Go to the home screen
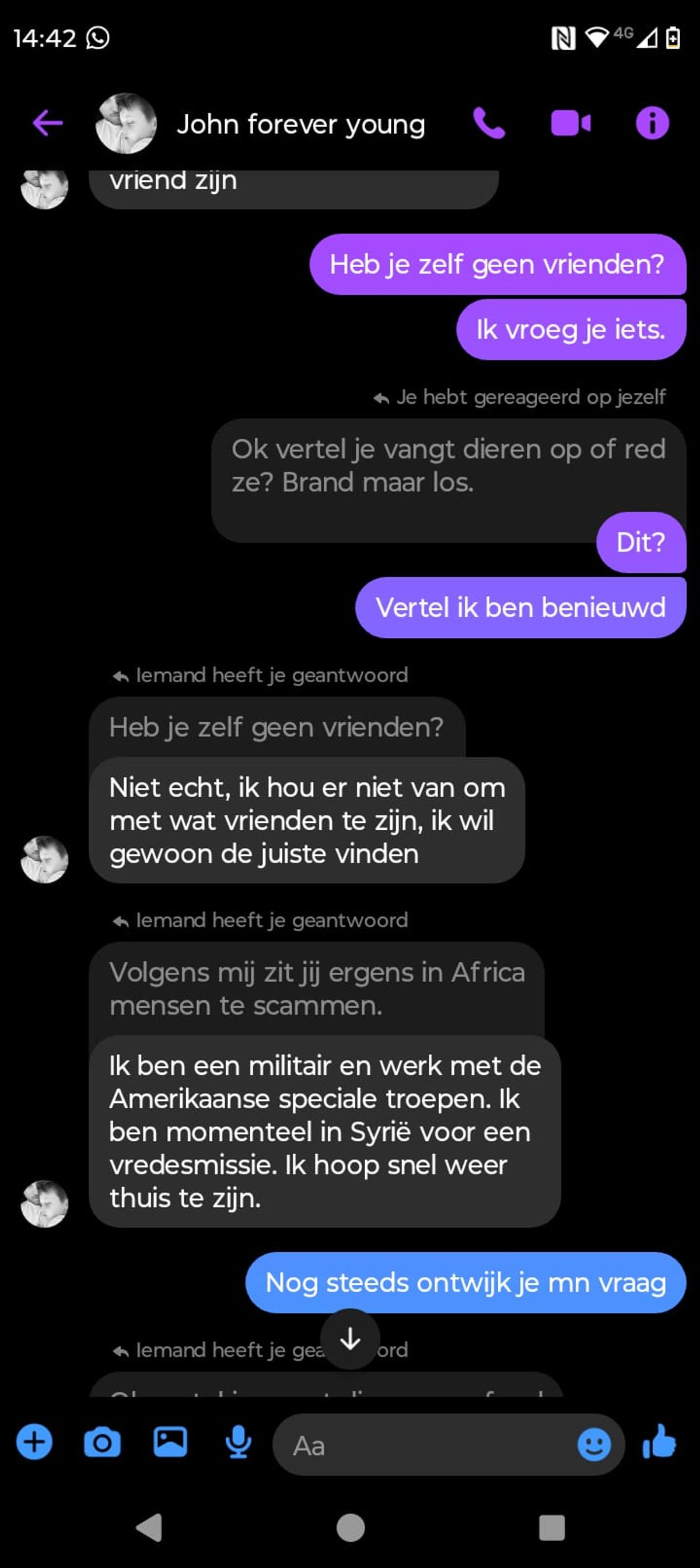 pos(350,1527)
